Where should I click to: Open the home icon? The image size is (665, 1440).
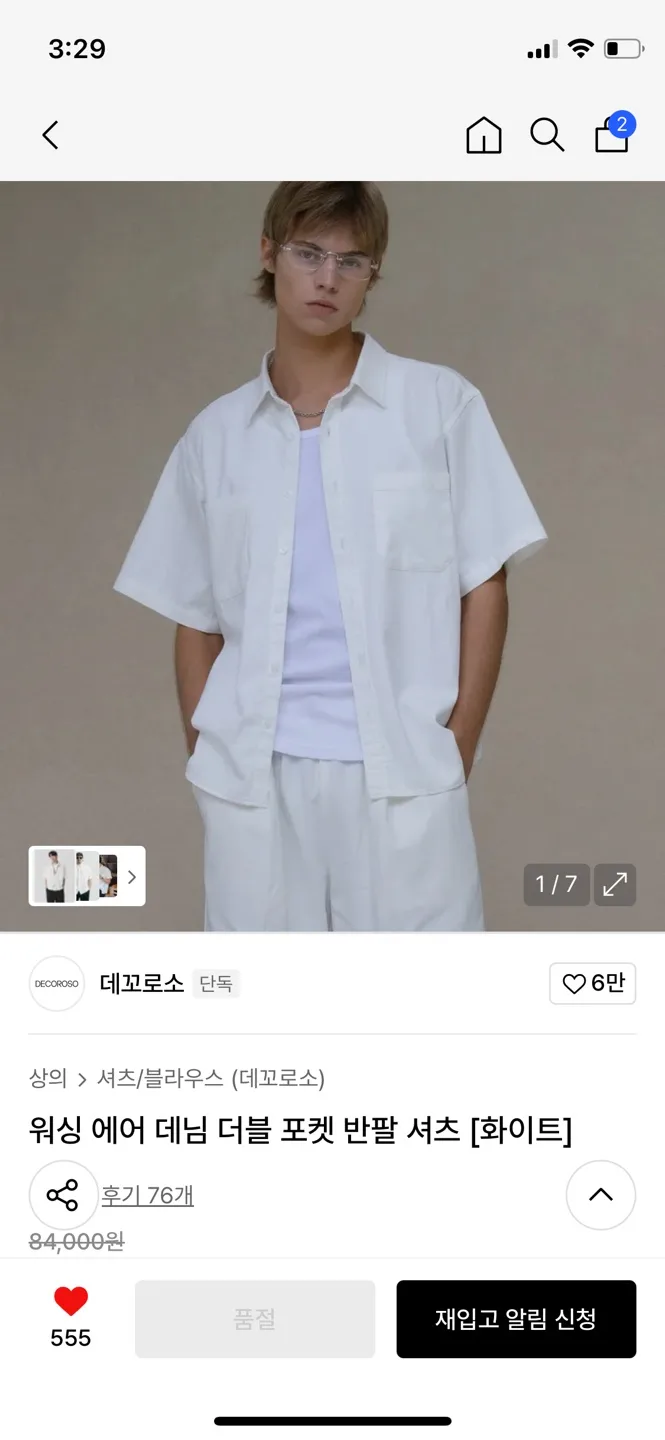(x=484, y=135)
